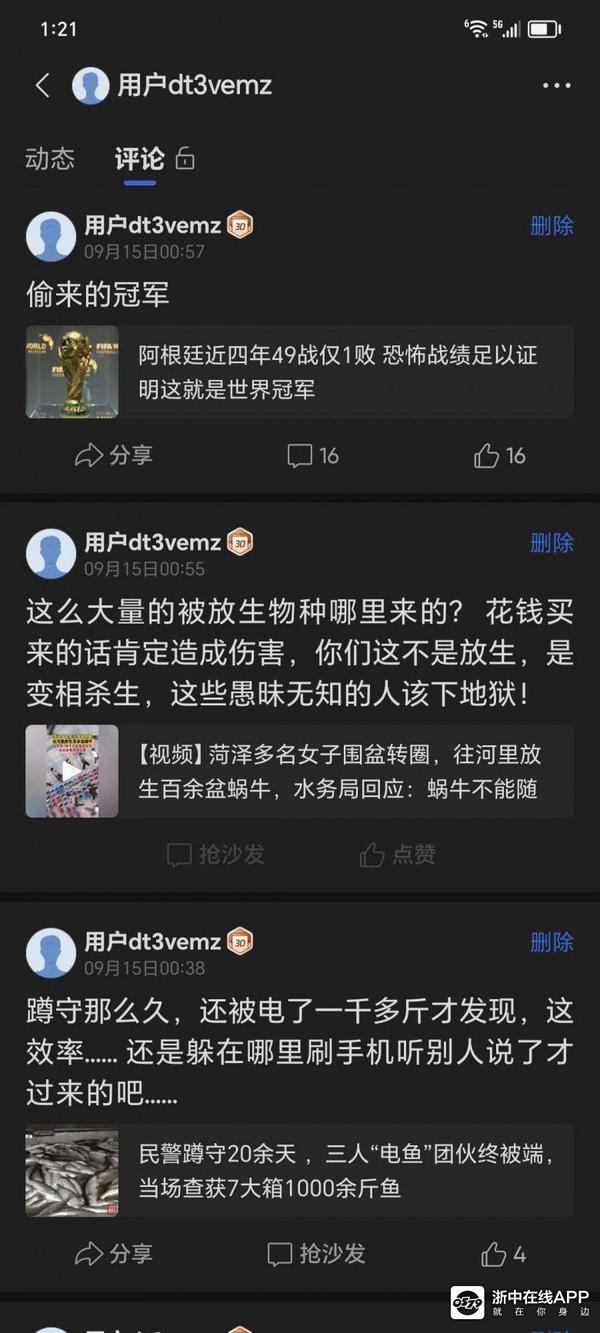Image resolution: width=600 pixels, height=1333 pixels.
Task: Like the 蹲守那么久 comment with 4 likes
Action: (x=503, y=1253)
